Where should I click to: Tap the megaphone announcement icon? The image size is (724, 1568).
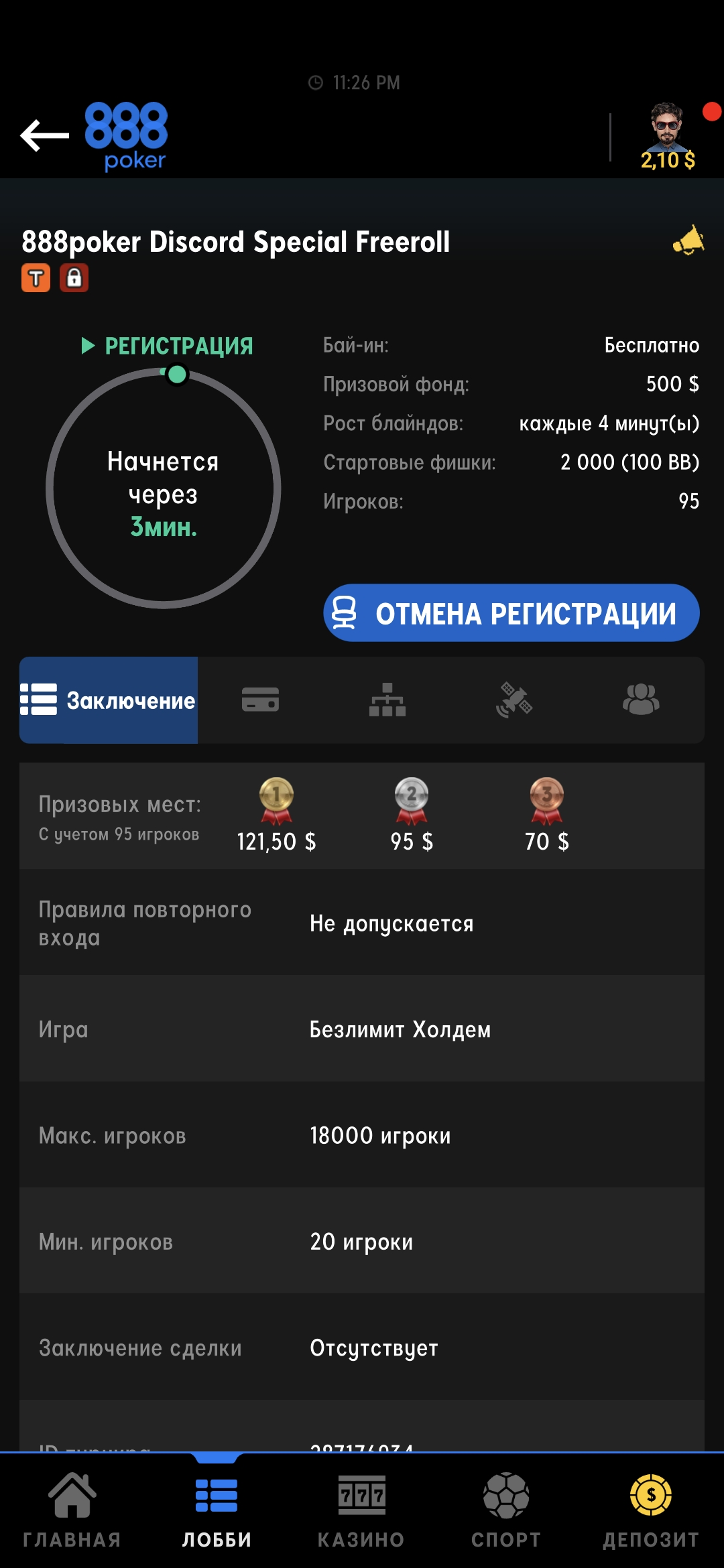coord(688,241)
